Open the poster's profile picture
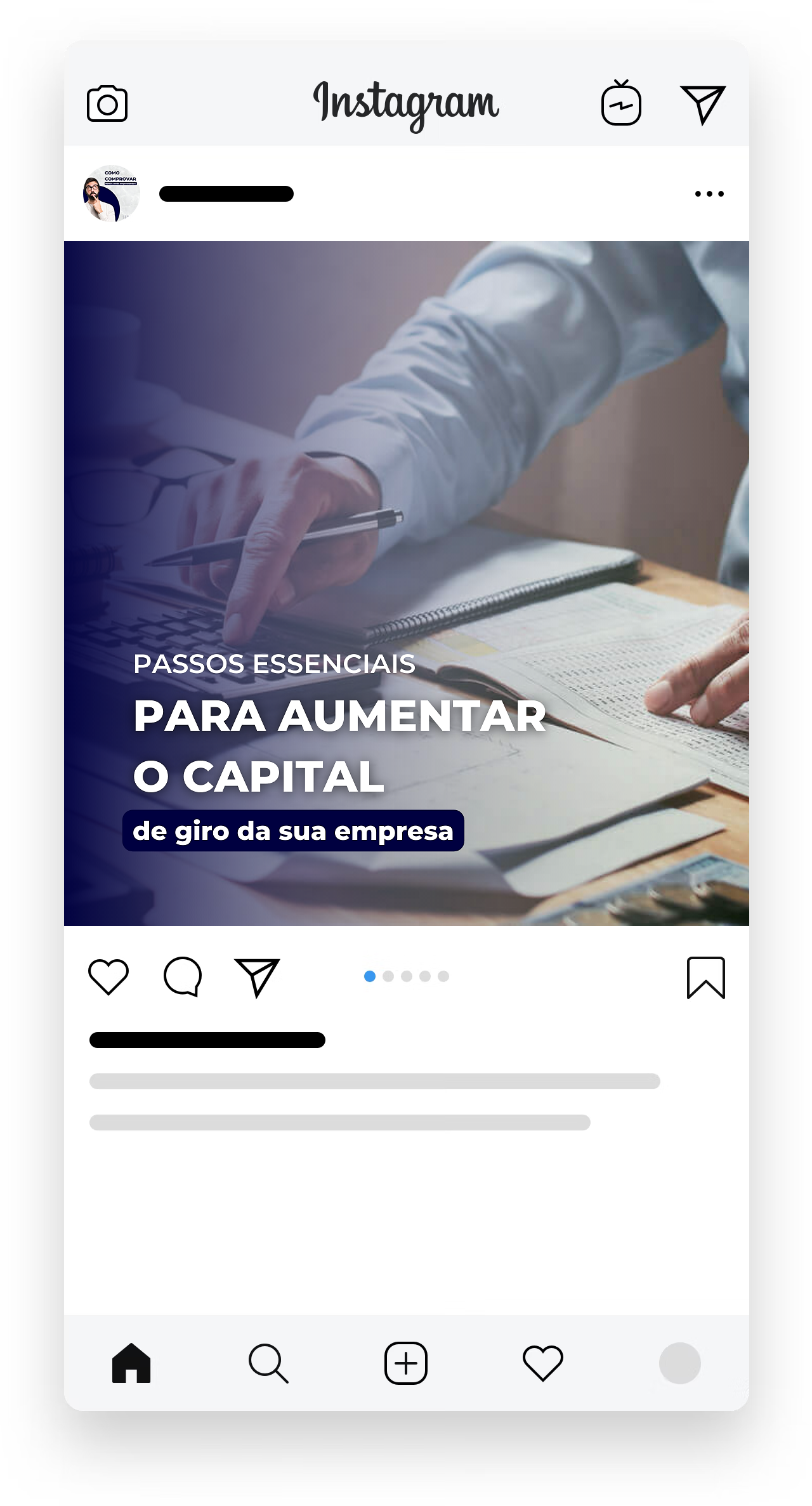The width and height of the screenshot is (812, 1506). pos(111,193)
